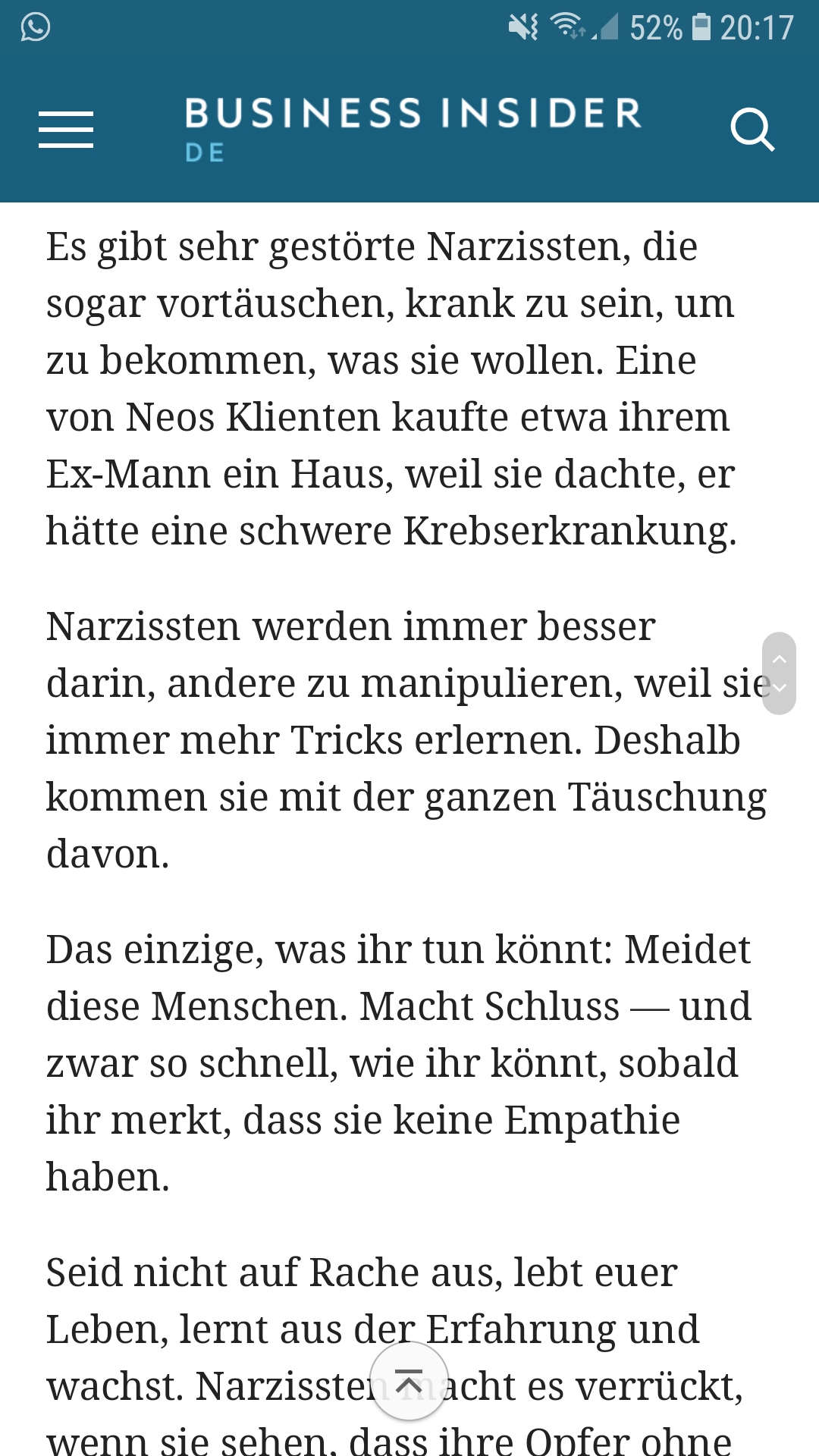Tap the scroll-to-top arrow button

[409, 1381]
